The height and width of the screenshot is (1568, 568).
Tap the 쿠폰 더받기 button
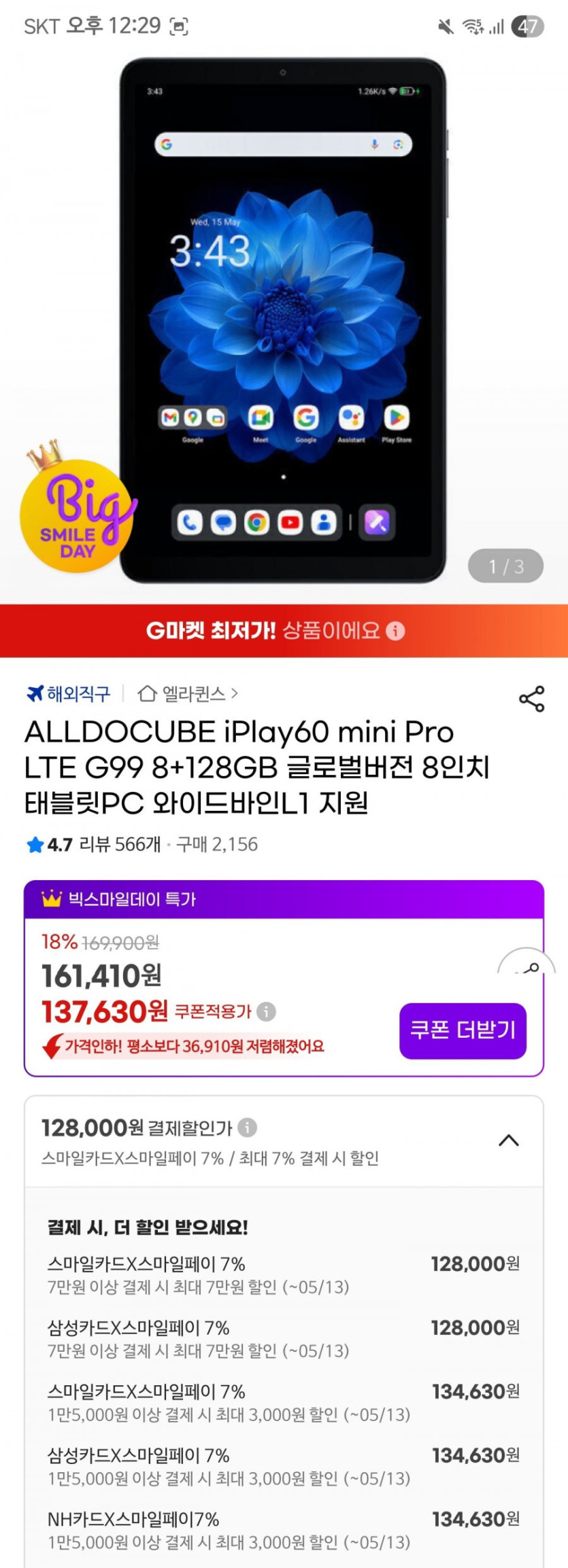[463, 1030]
